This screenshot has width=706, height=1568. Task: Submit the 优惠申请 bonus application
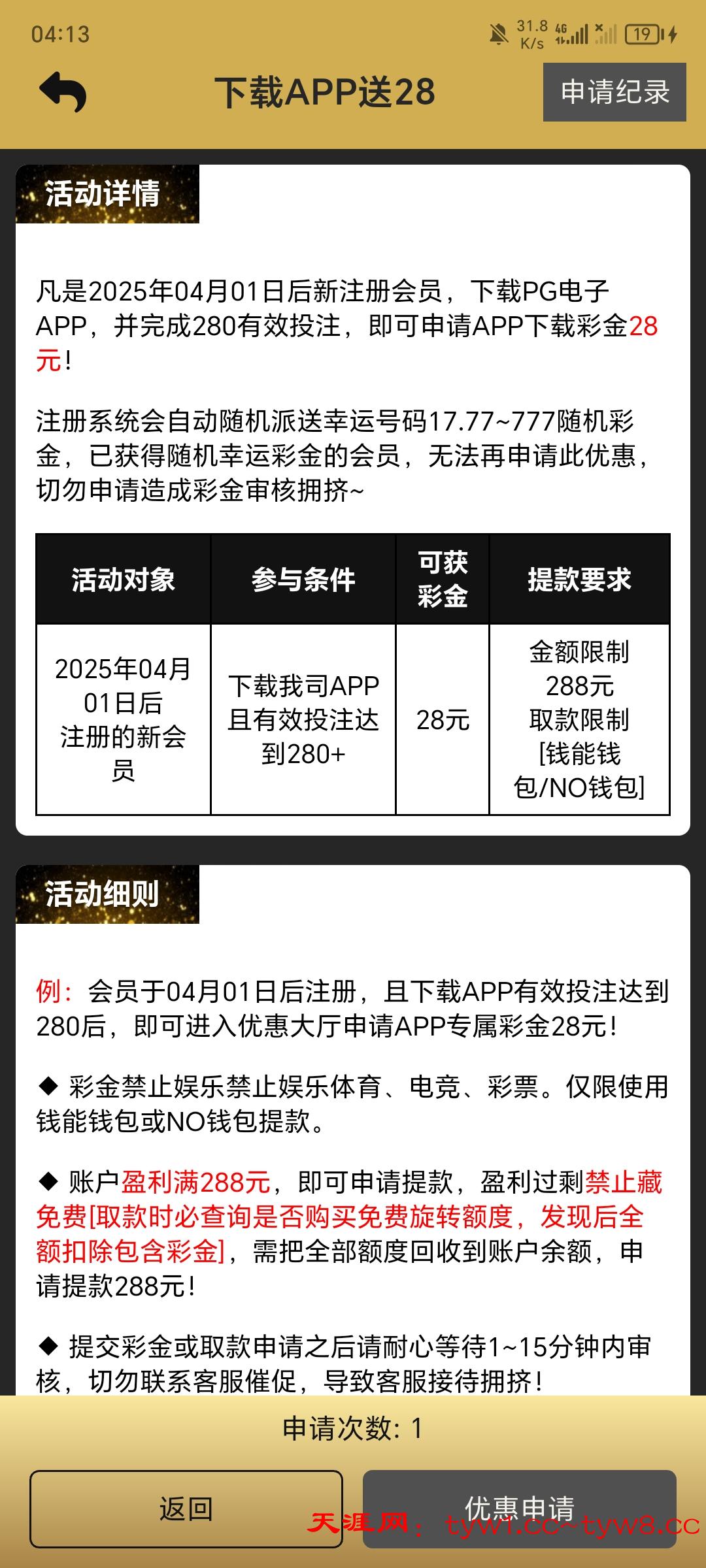519,1509
